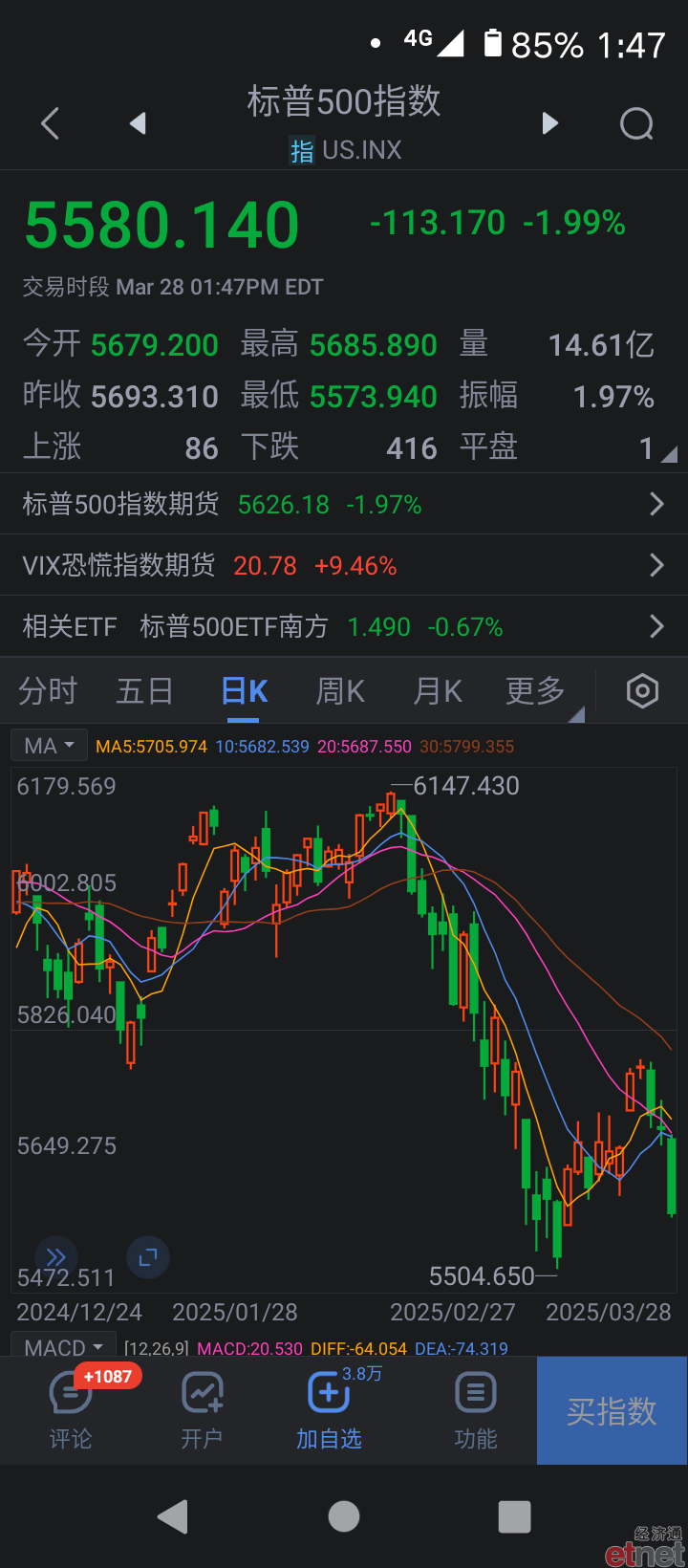688x1568 pixels.
Task: Tap the system home button
Action: pos(344,1516)
